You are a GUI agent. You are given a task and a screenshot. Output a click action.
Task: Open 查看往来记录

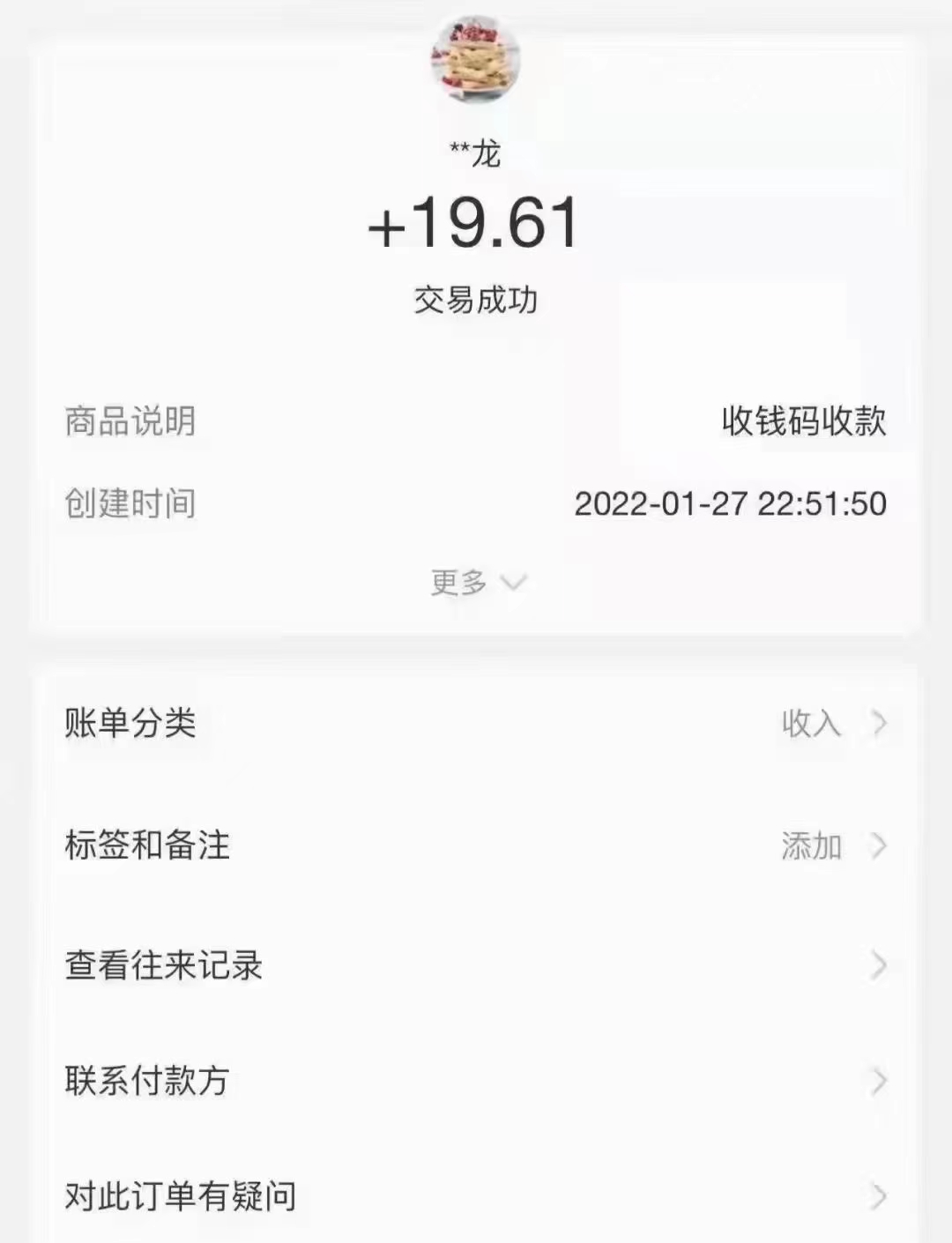pyautogui.click(x=476, y=965)
